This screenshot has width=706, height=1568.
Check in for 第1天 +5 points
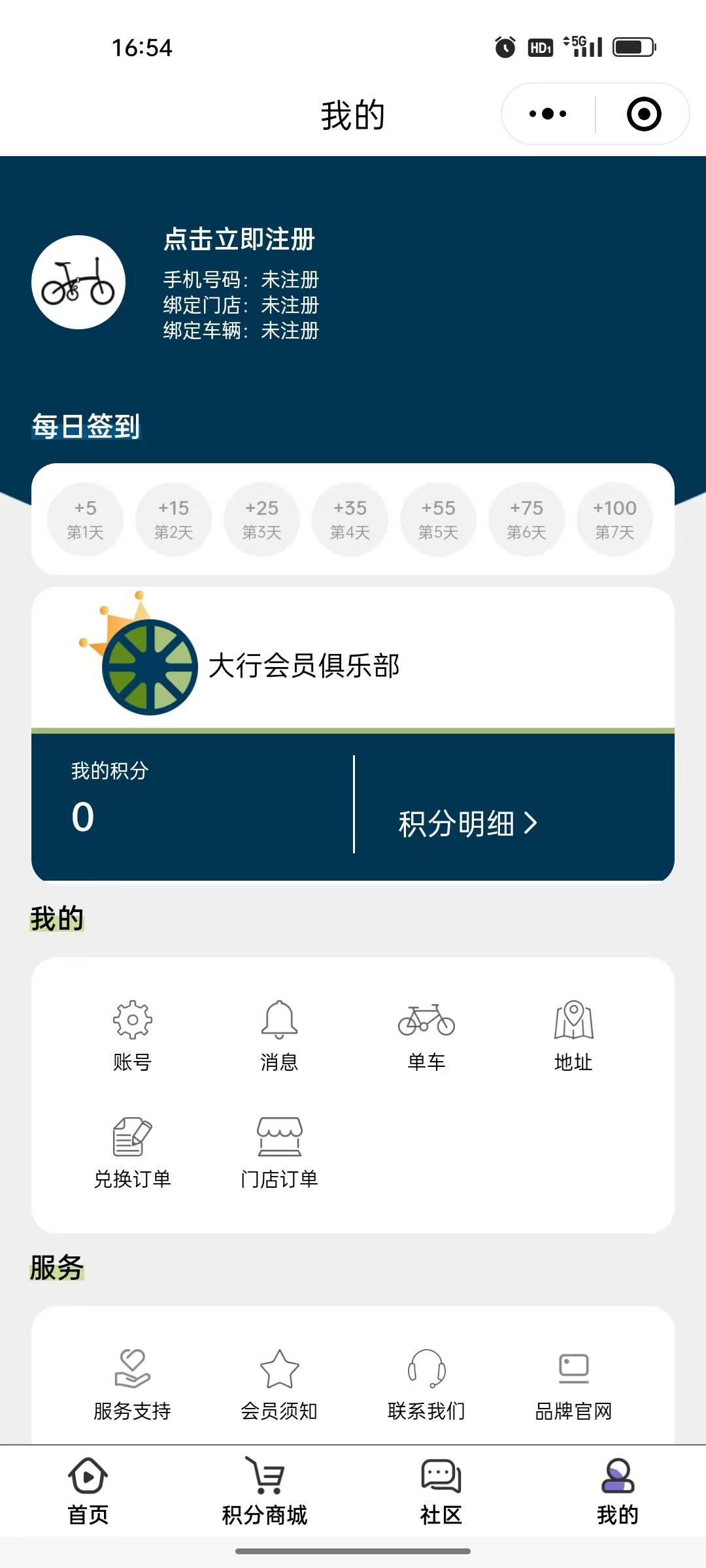pos(85,519)
